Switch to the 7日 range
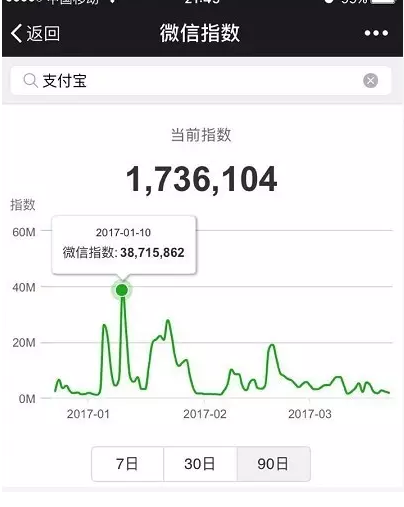Screen dimensions: 404x507 tap(128, 464)
